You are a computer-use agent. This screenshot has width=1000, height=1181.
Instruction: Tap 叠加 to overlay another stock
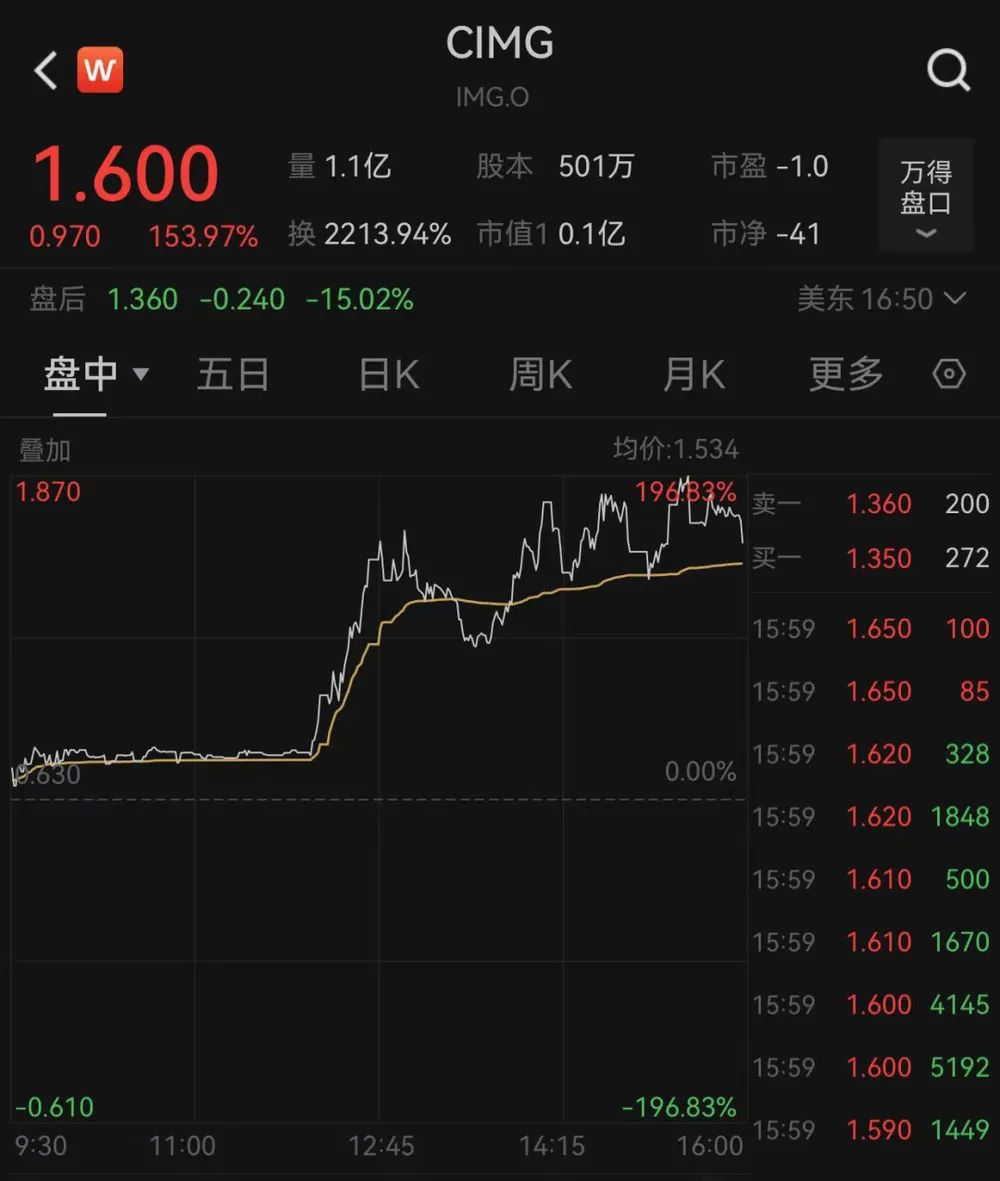tap(45, 451)
